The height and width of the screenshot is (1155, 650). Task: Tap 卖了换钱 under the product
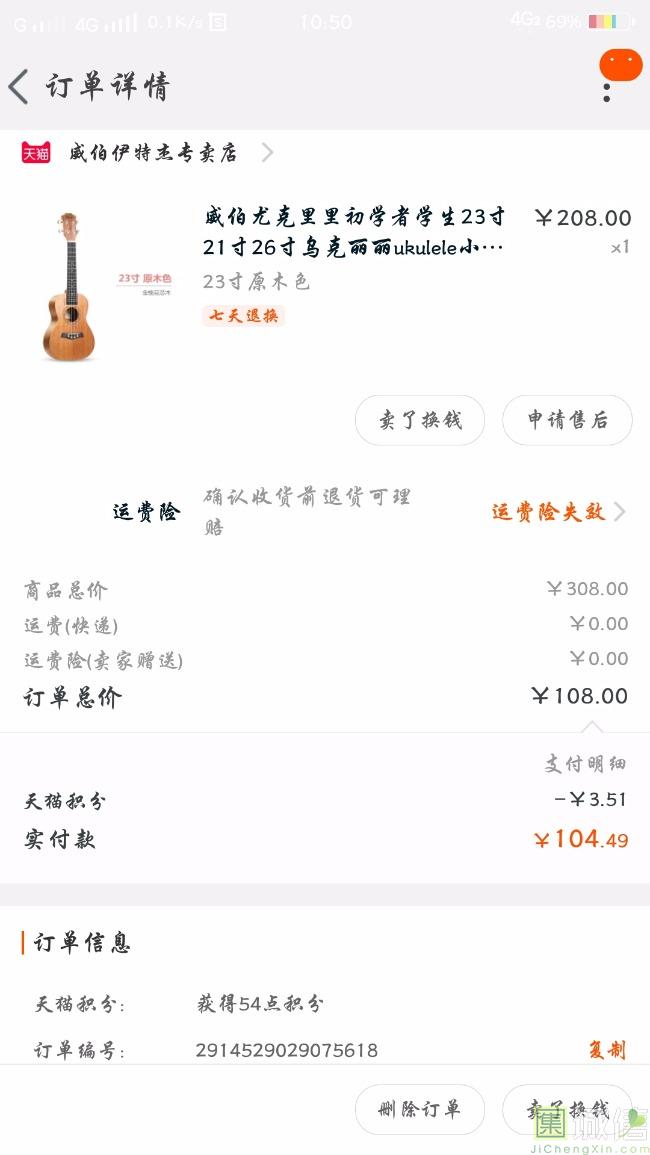[420, 421]
